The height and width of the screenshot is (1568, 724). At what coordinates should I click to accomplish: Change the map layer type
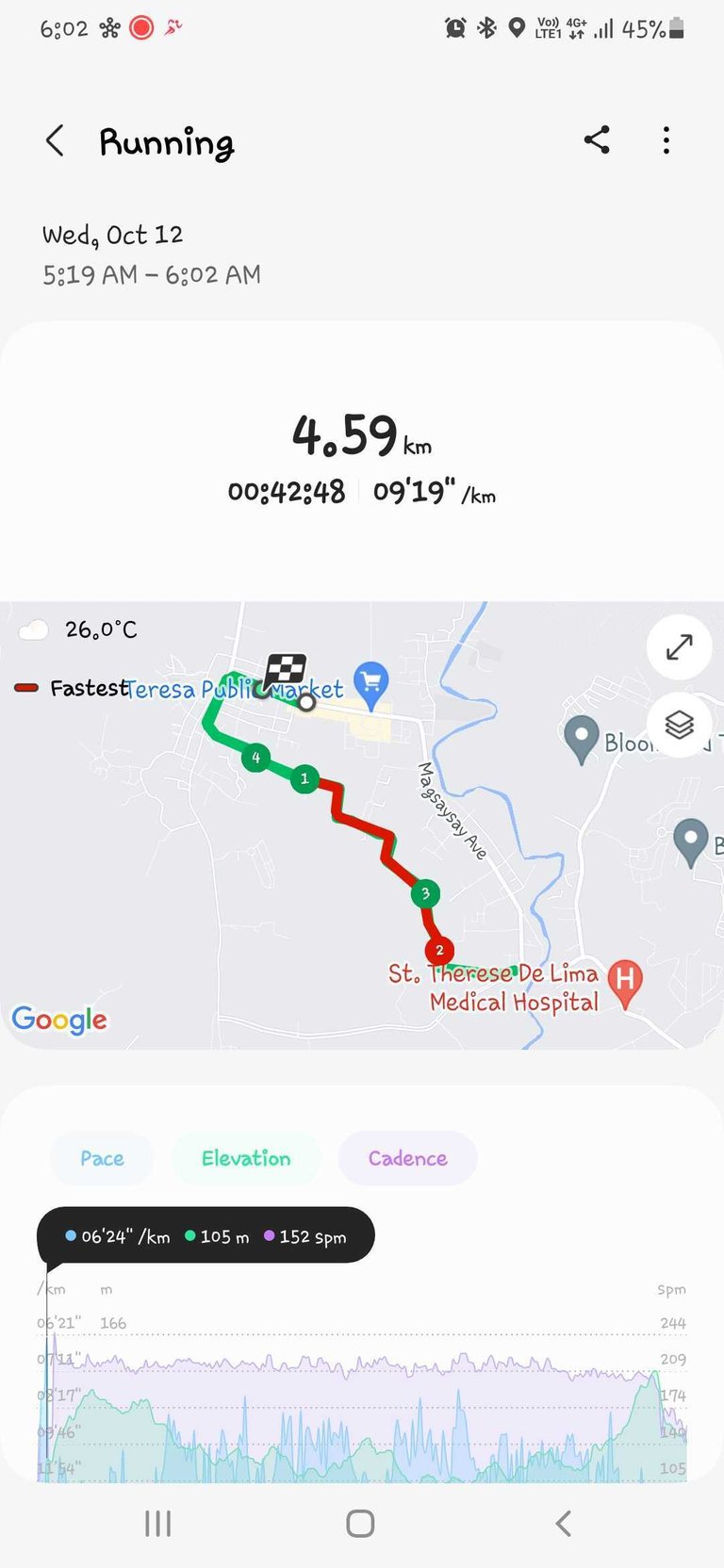click(679, 725)
